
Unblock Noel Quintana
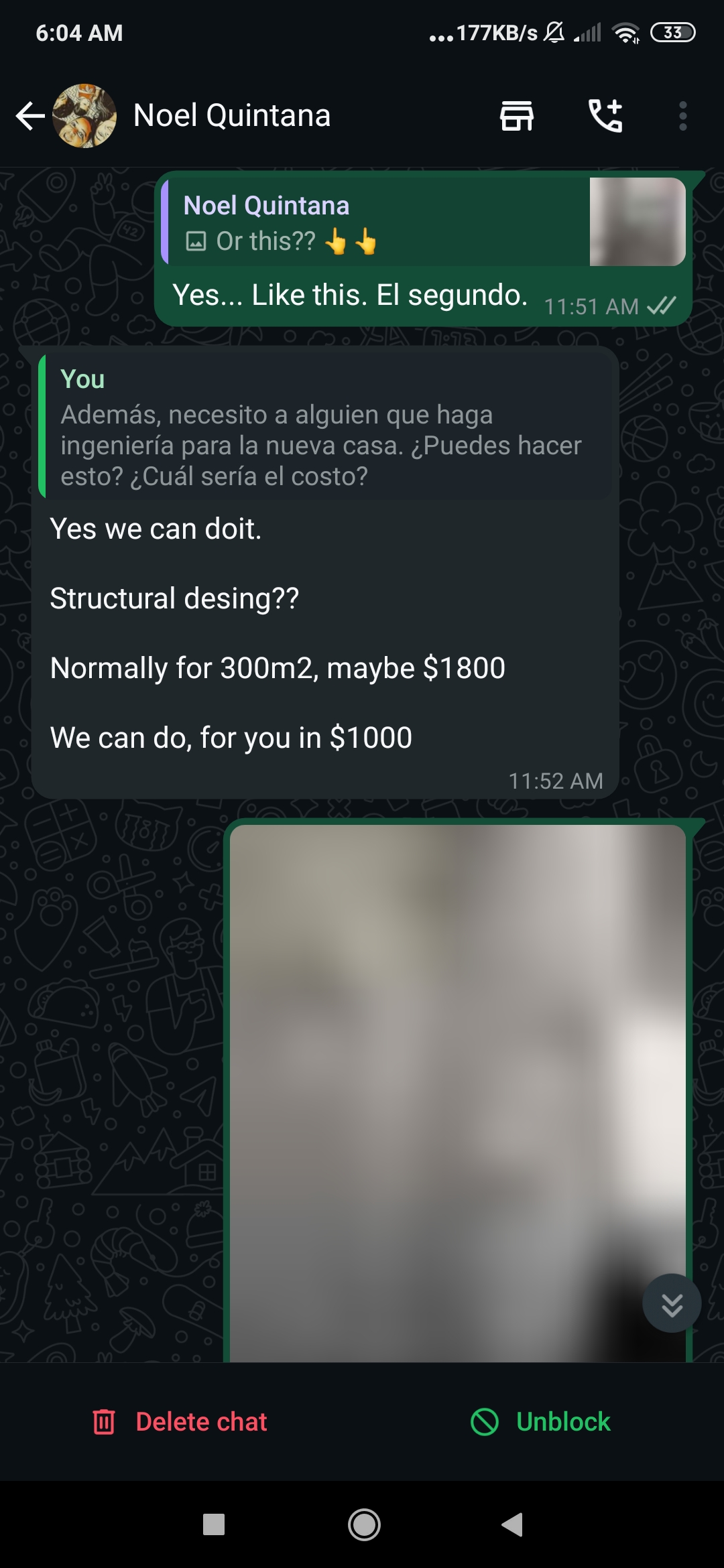(540, 1422)
